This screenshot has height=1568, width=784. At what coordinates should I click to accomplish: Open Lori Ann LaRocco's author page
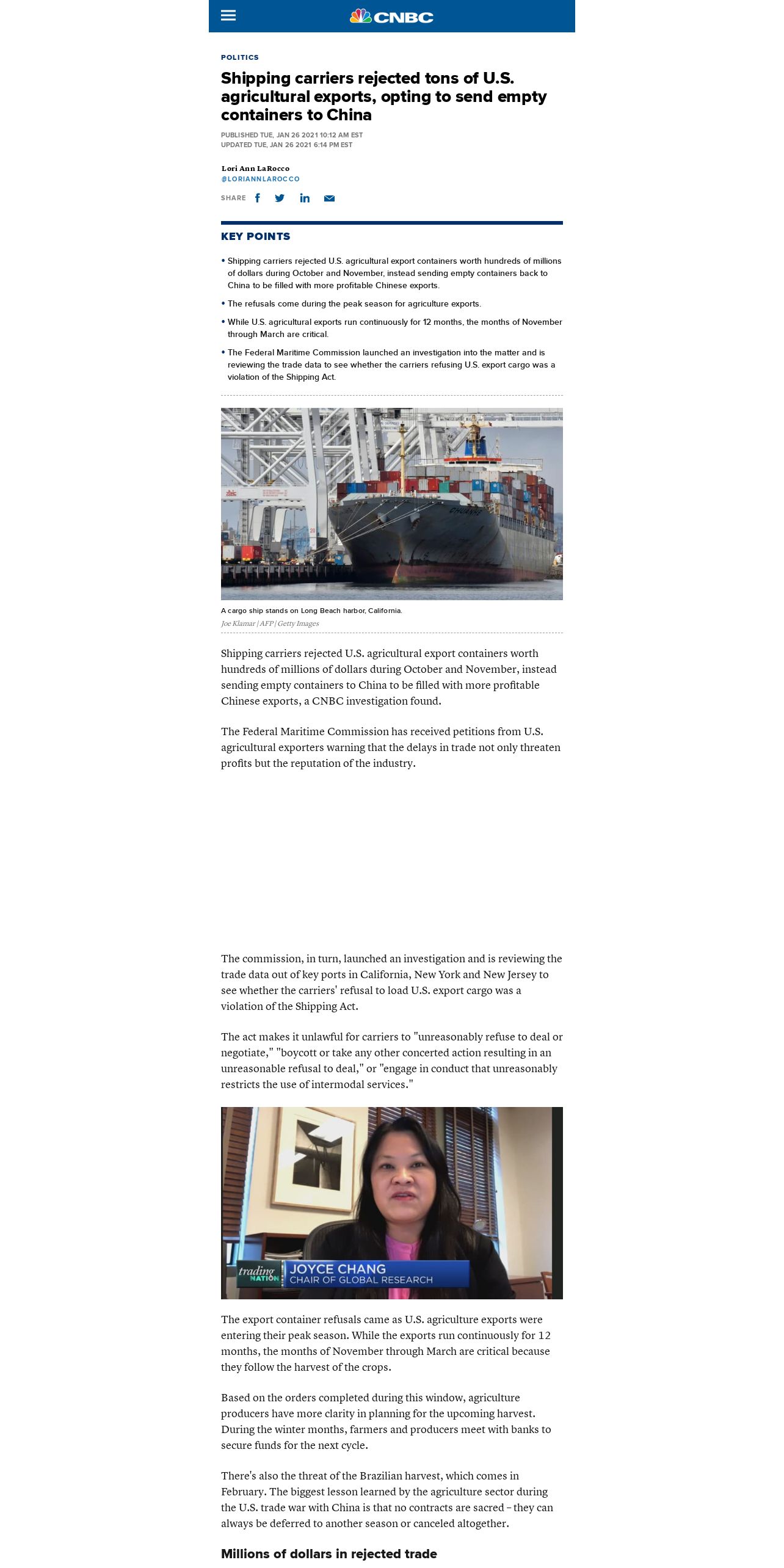coord(255,169)
